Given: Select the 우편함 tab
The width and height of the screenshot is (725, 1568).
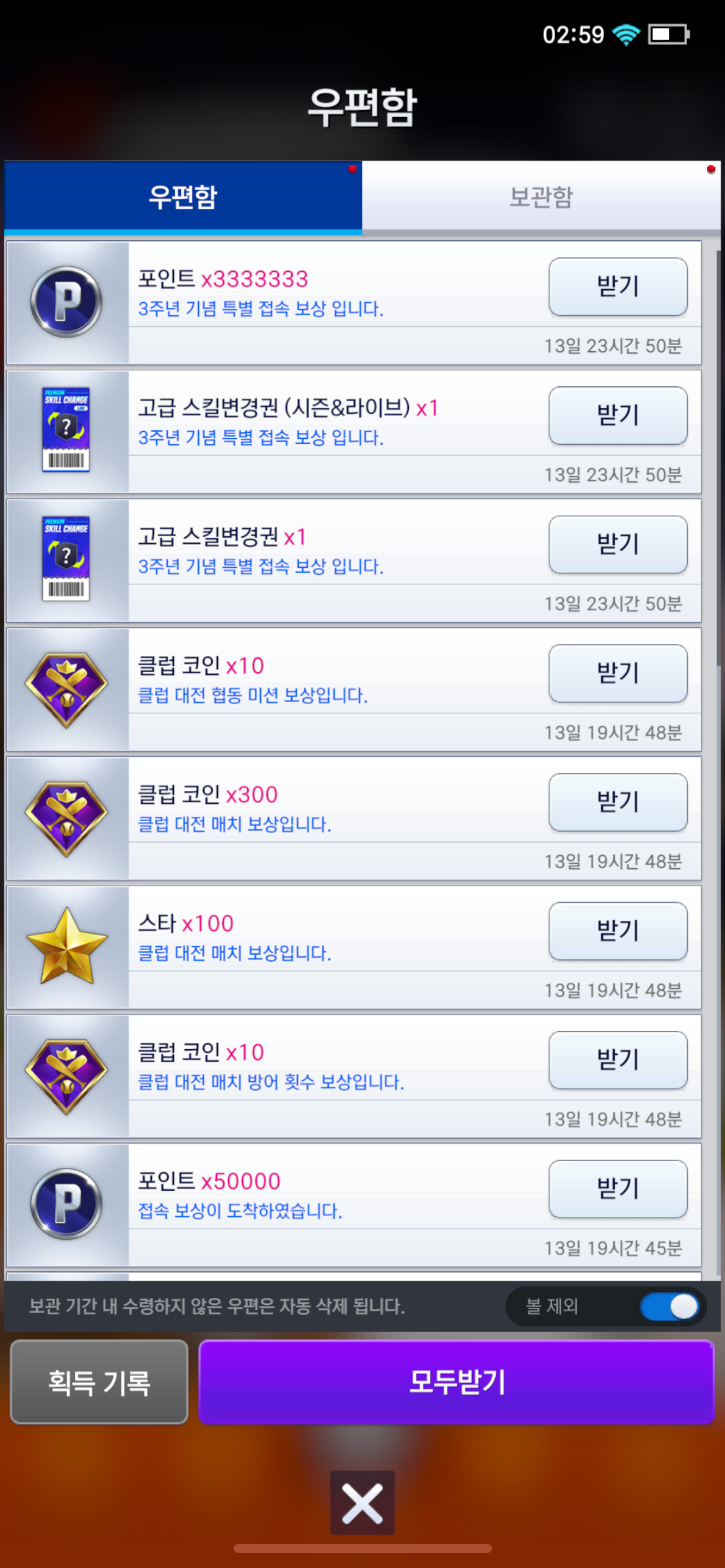Looking at the screenshot, I should click(183, 197).
